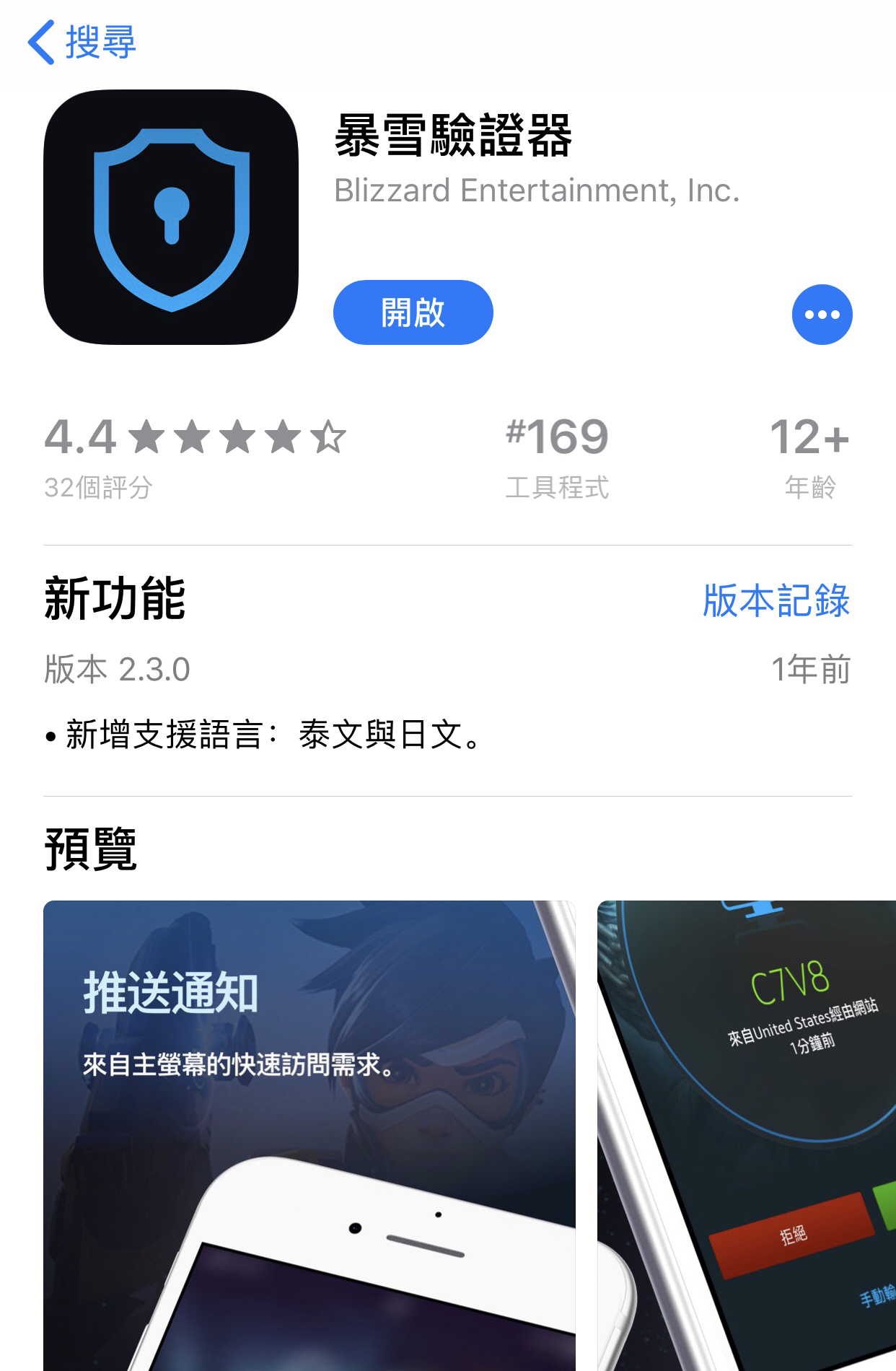Tap the 工具程式 category ranking icon area
Screen dimensions: 896x1371
point(558,487)
